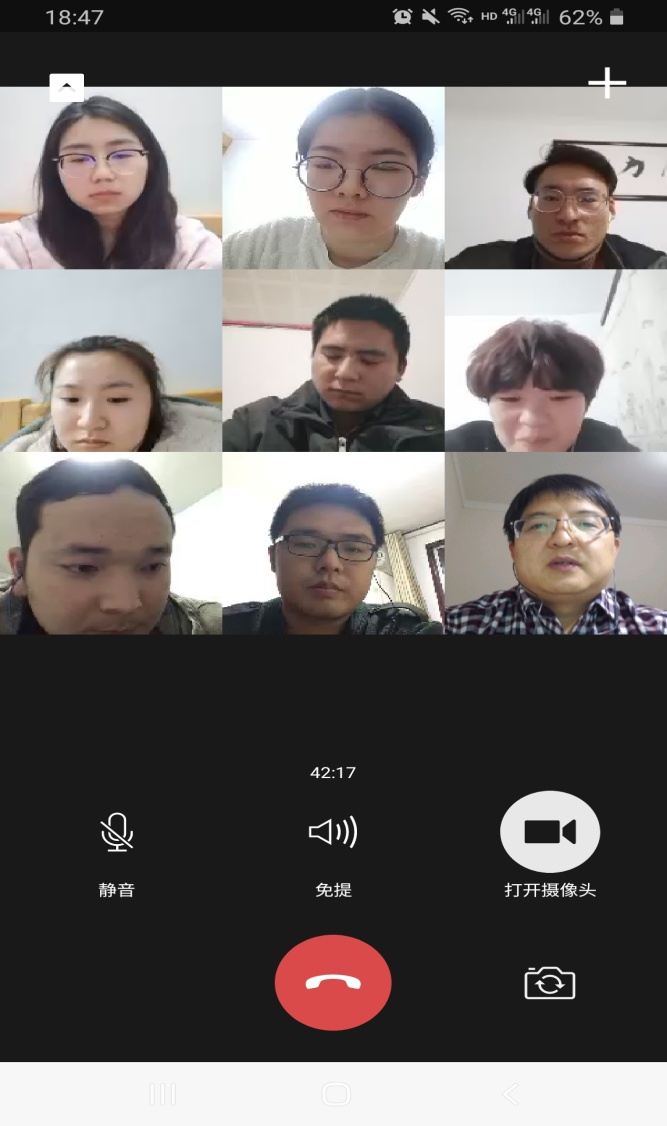
Task: Mute the microphone
Action: click(117, 832)
